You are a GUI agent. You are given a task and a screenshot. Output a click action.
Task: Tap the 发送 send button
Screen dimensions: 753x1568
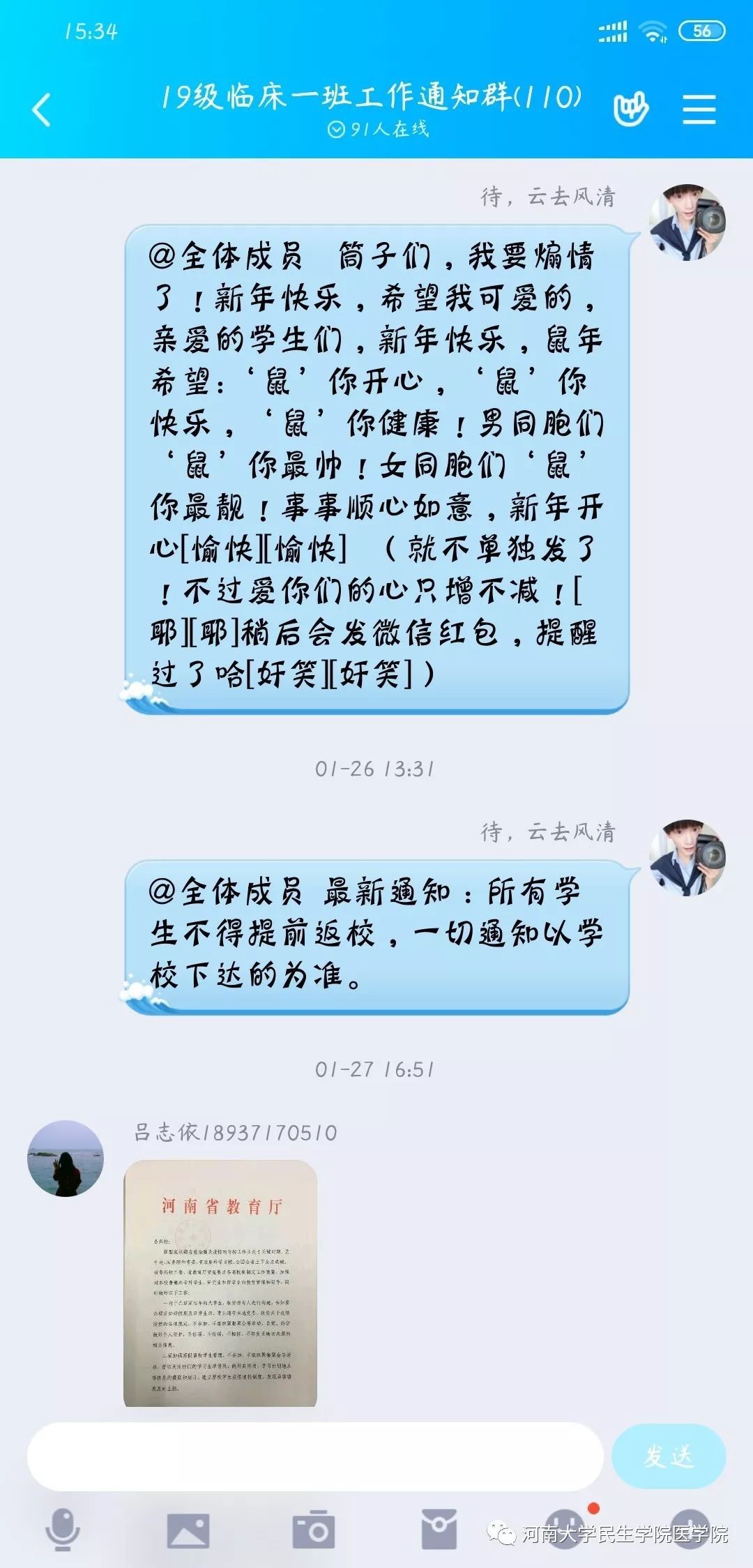669,1456
